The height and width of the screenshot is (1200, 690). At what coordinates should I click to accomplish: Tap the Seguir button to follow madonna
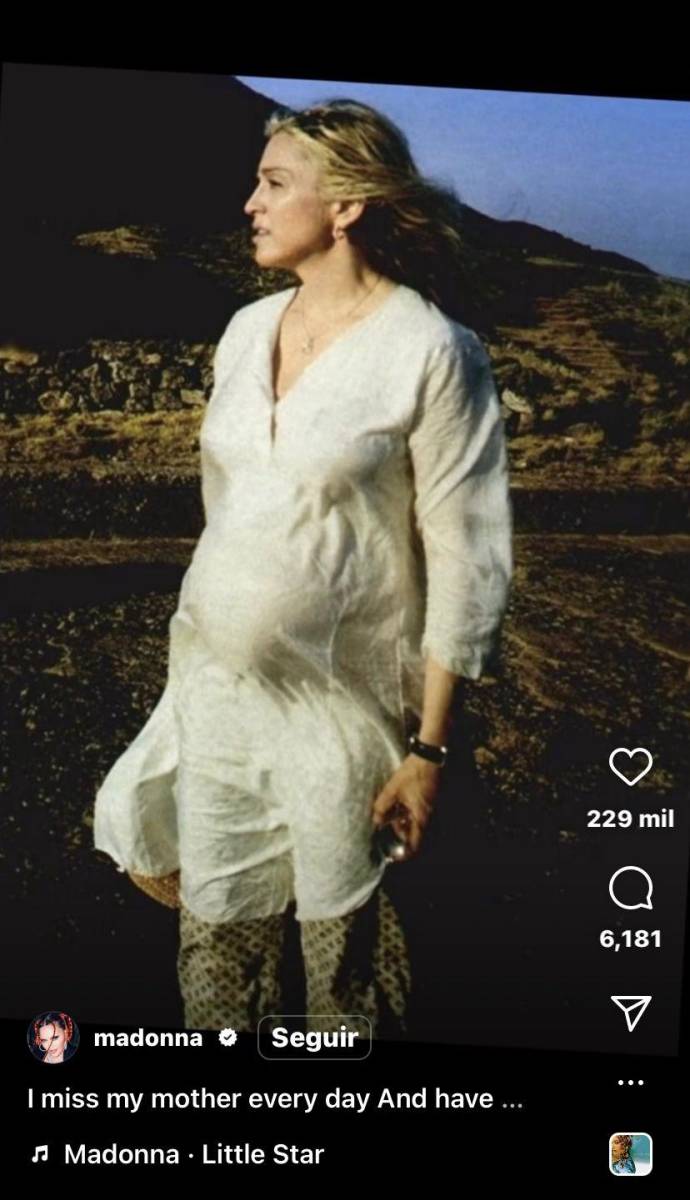314,1038
